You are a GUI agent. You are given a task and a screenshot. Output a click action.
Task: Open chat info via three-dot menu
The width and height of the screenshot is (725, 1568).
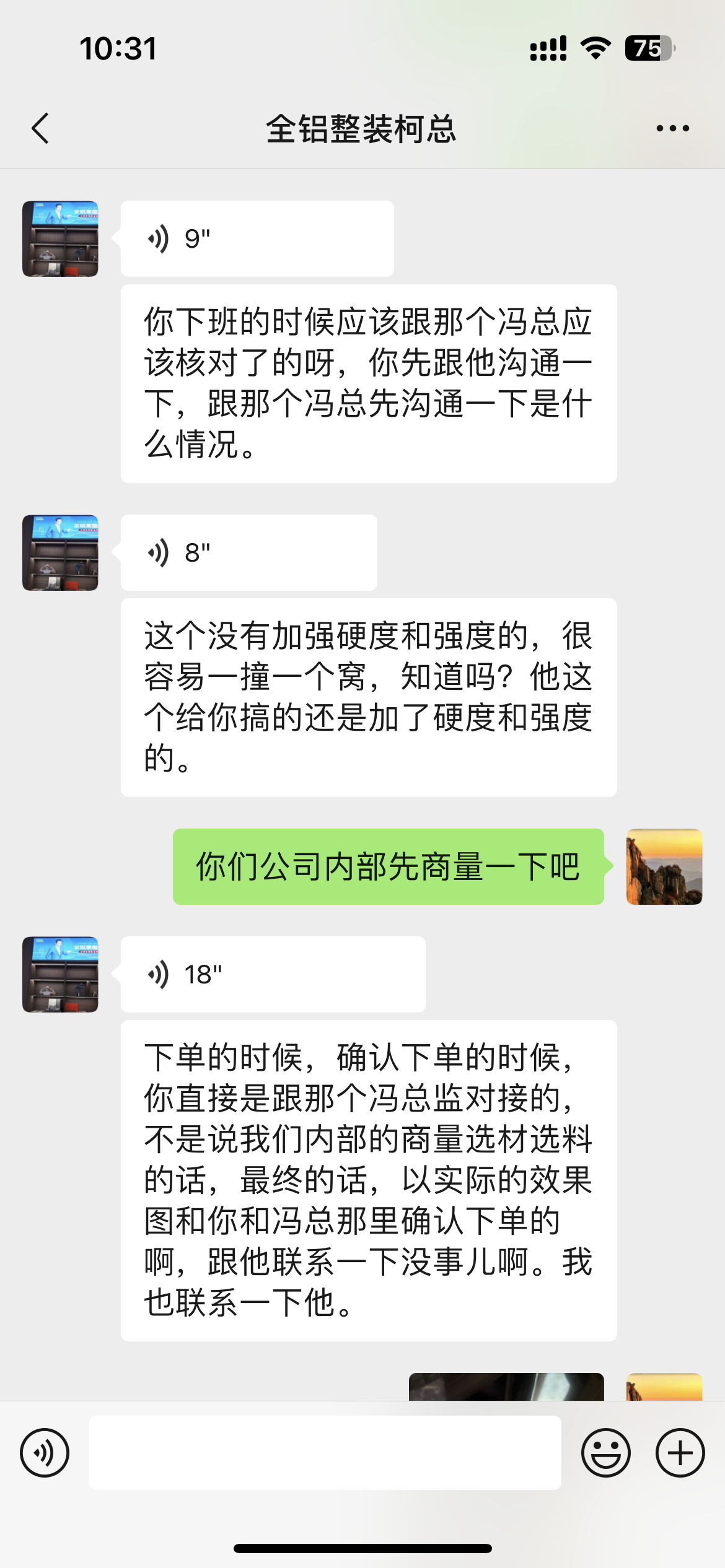coord(672,129)
